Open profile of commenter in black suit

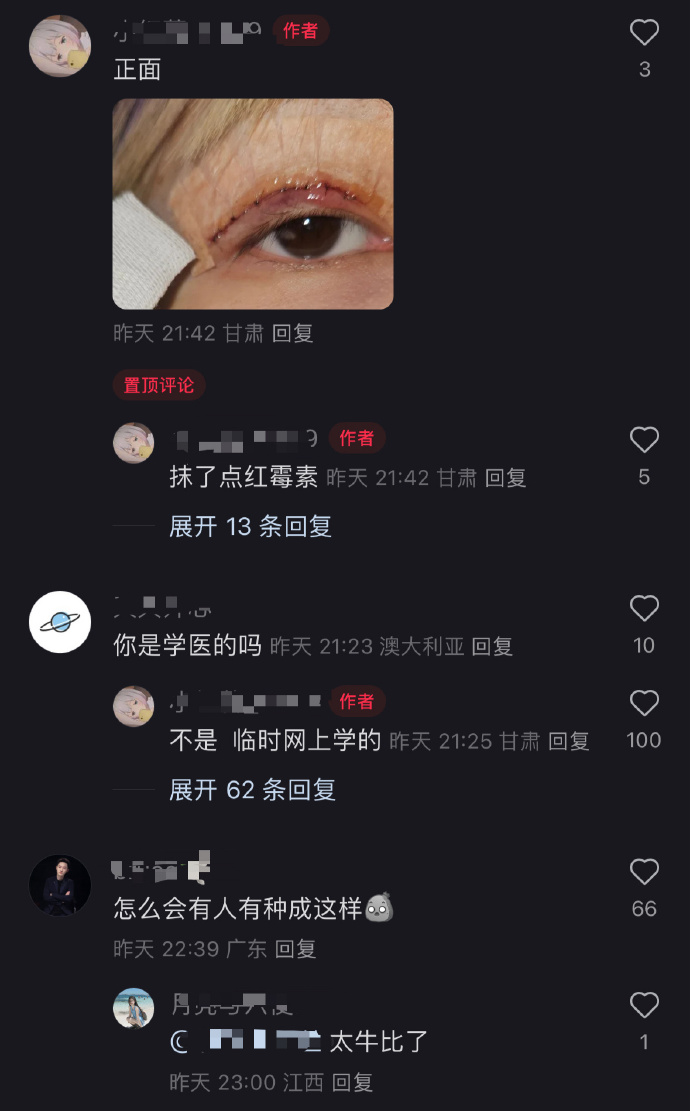tap(60, 886)
